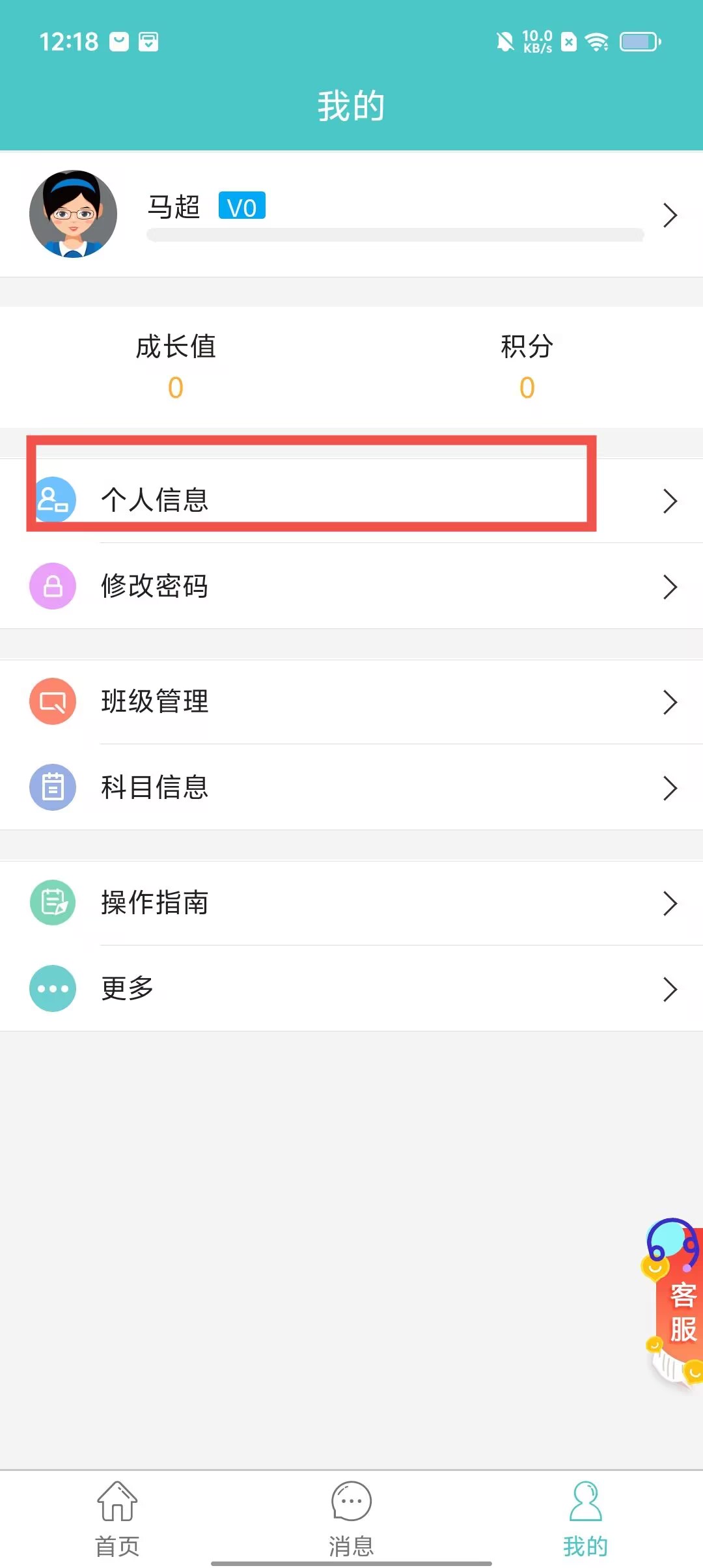
Task: Open 马超's profile header row
Action: click(404, 215)
